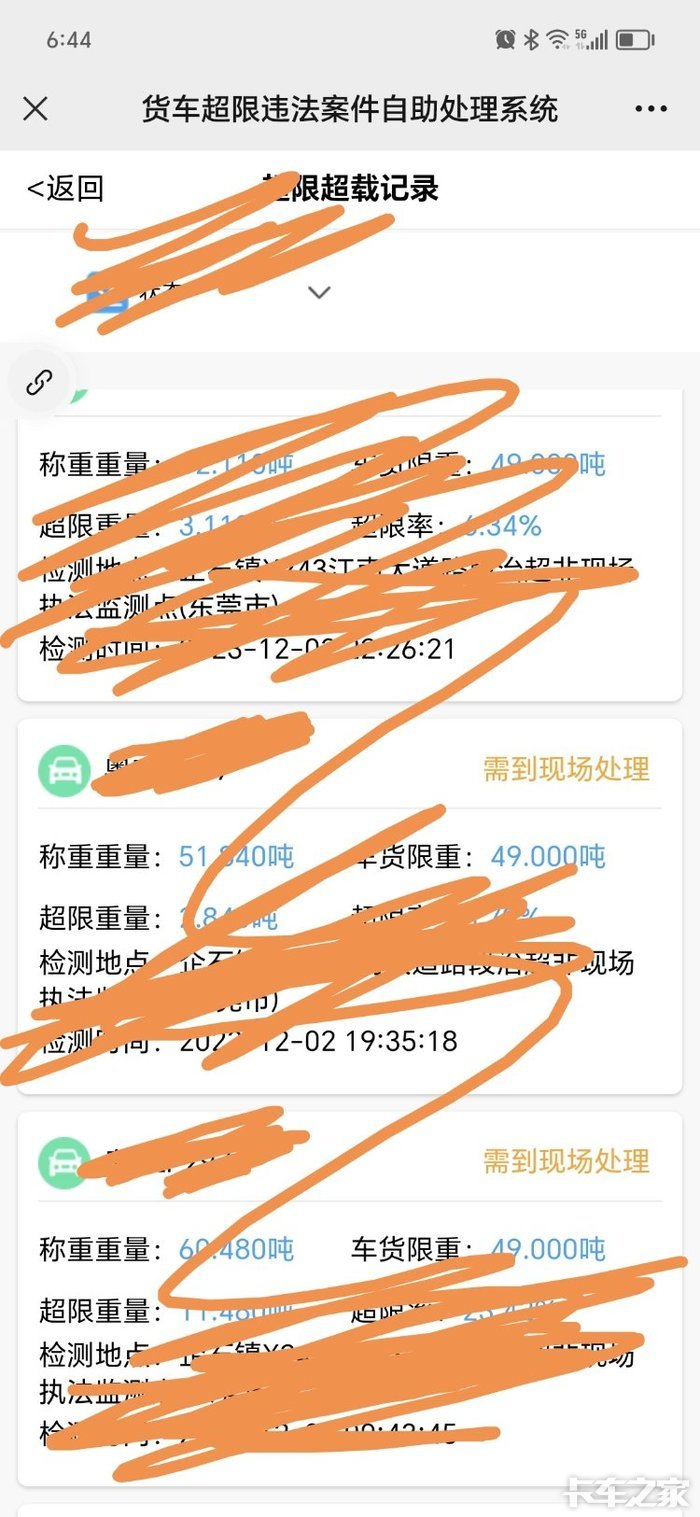Open the three-dot overflow menu
700x1517 pixels.
651,109
